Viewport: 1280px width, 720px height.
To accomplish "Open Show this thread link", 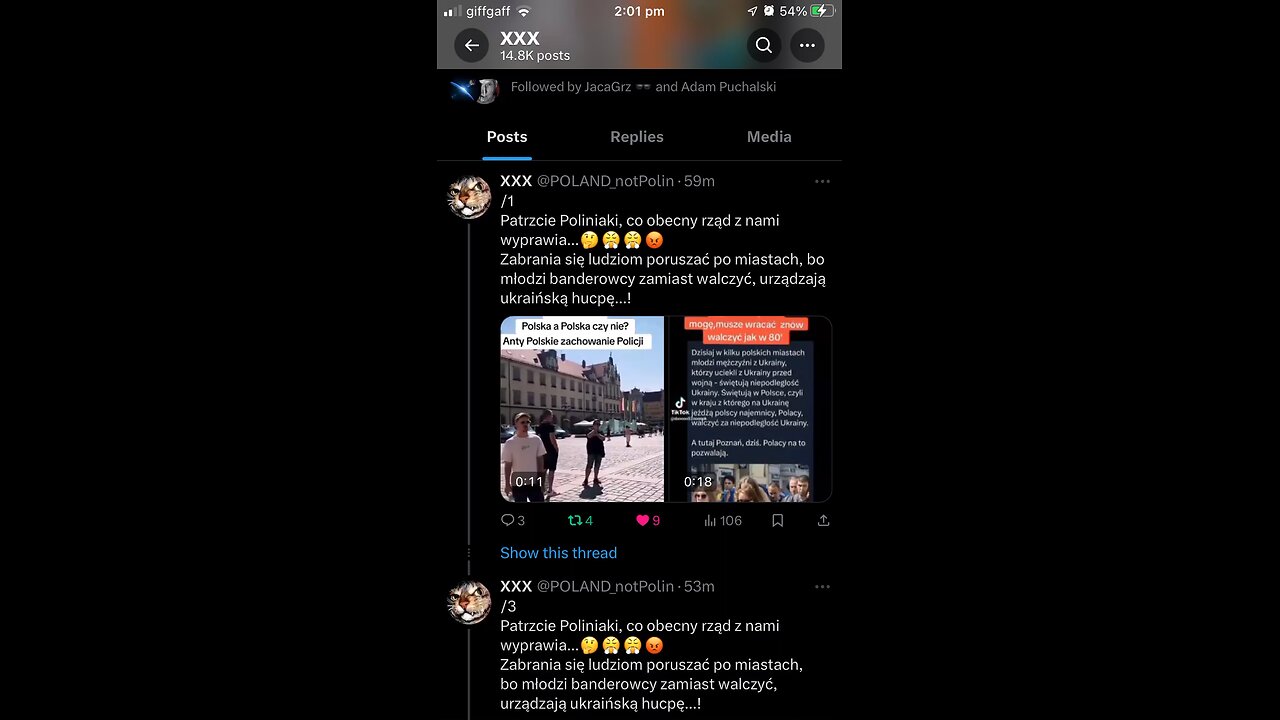I will coord(558,553).
